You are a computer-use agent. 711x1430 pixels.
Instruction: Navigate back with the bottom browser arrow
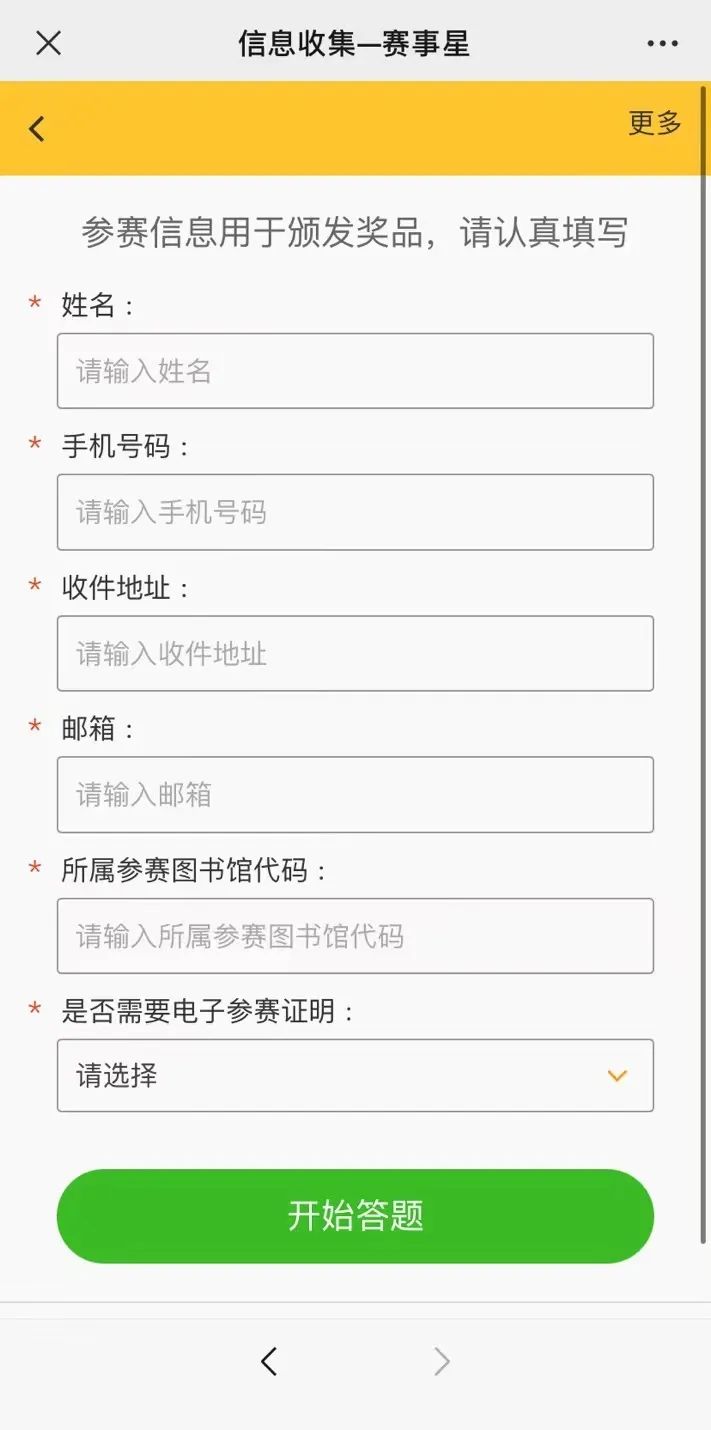(268, 1361)
